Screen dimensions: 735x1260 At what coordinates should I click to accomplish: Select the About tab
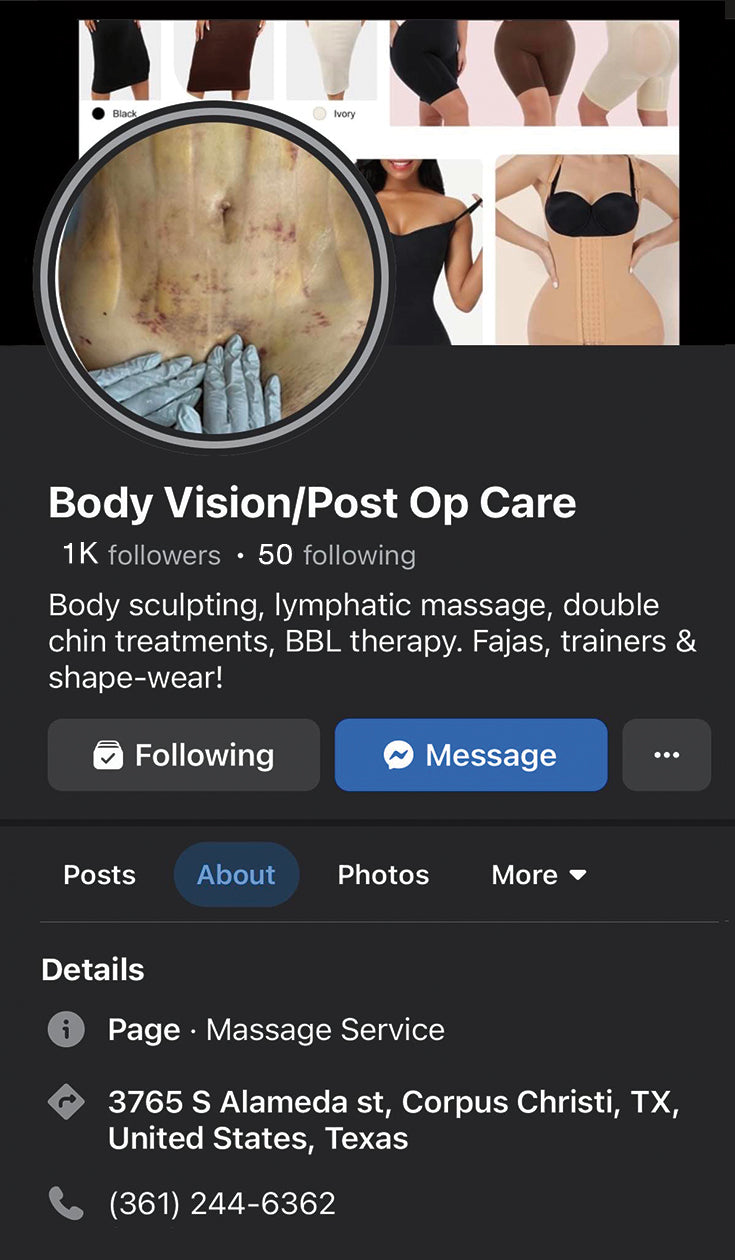(x=236, y=874)
